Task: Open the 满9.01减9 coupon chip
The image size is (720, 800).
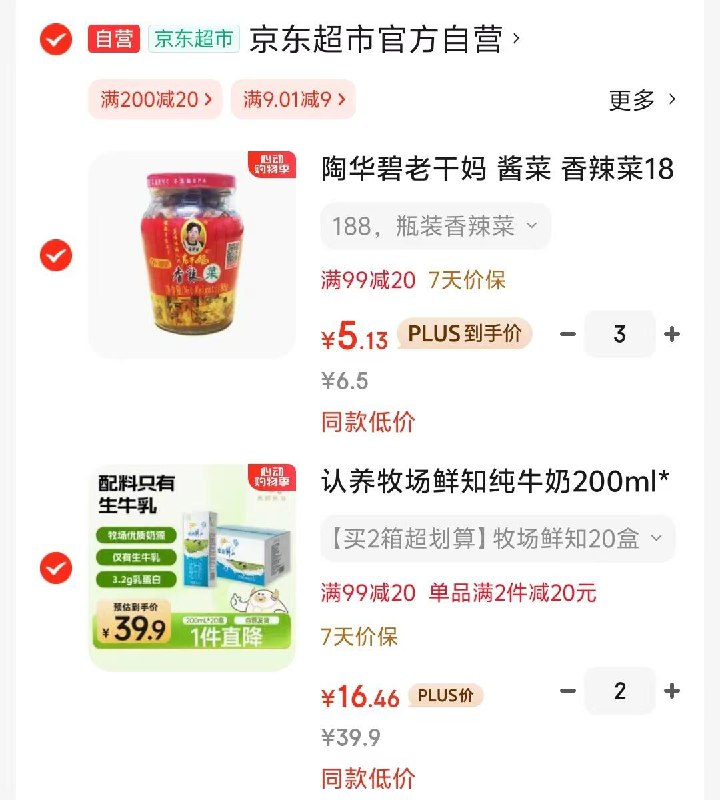Action: coord(294,99)
